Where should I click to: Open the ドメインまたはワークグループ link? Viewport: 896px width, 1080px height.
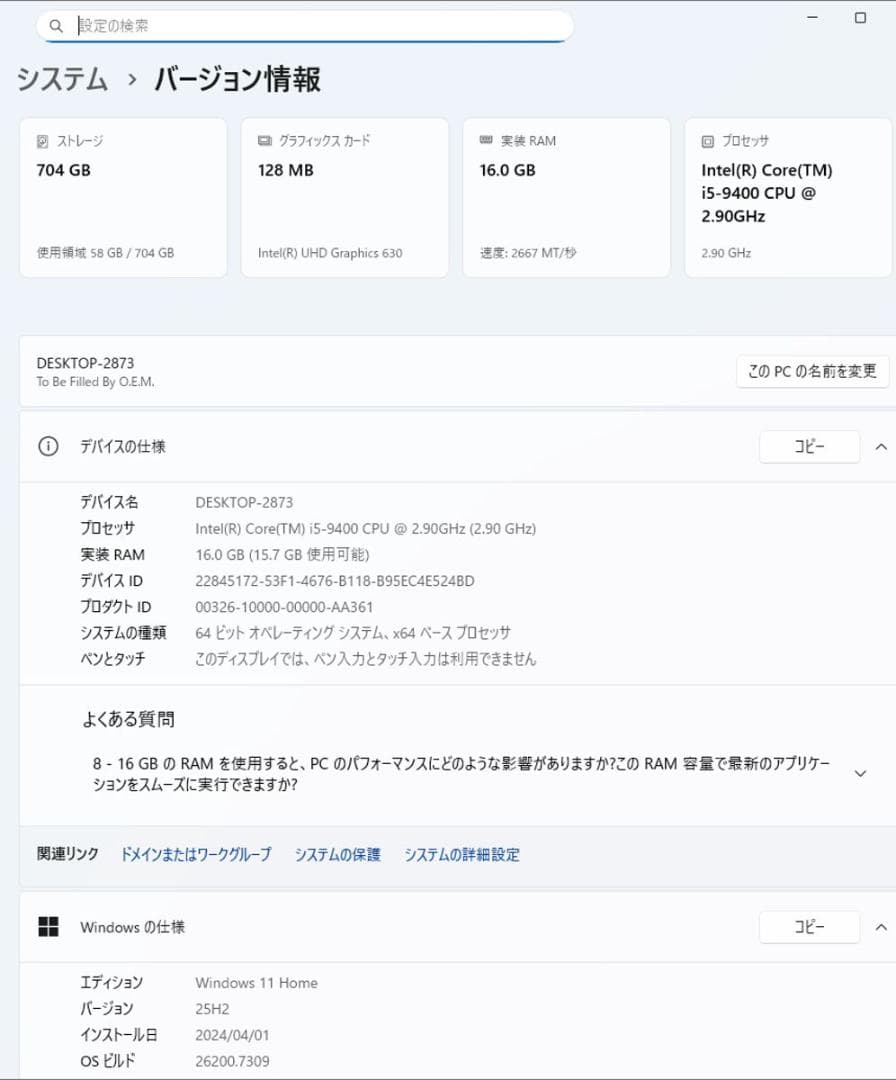pyautogui.click(x=195, y=854)
